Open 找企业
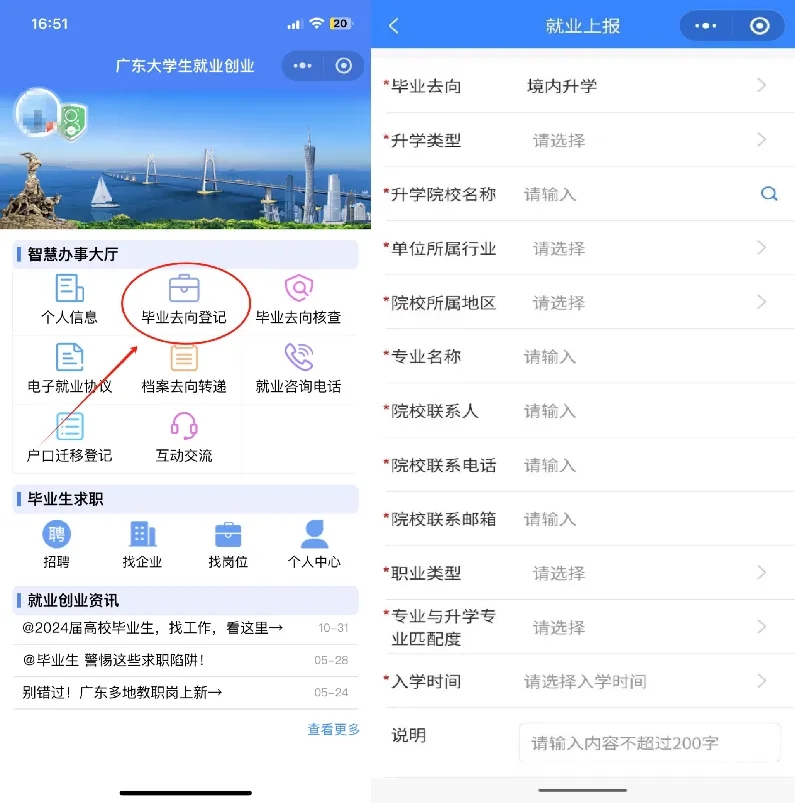Screen dimensions: 795x804 point(142,544)
